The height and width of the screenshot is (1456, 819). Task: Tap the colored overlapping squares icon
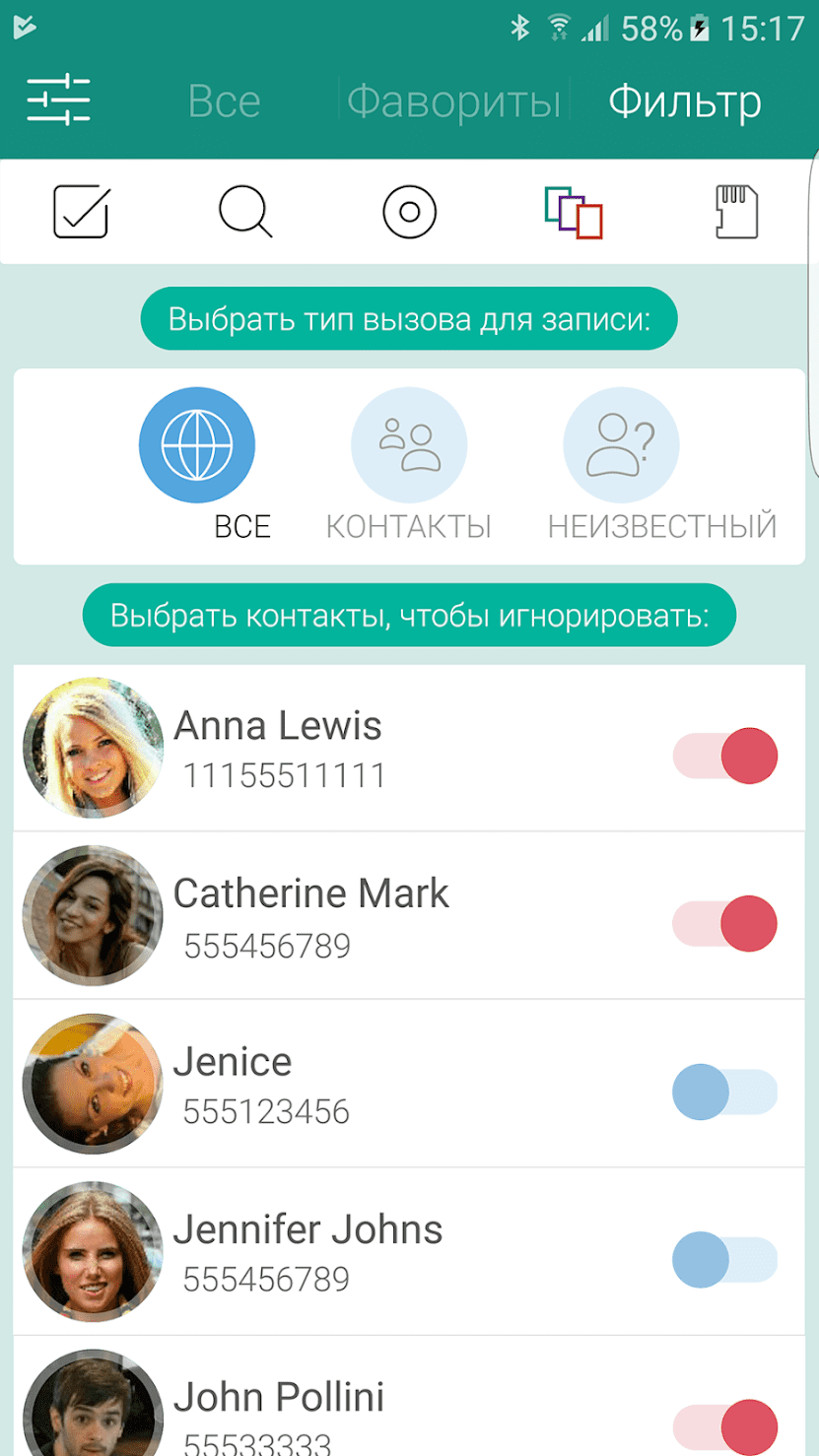pyautogui.click(x=574, y=212)
